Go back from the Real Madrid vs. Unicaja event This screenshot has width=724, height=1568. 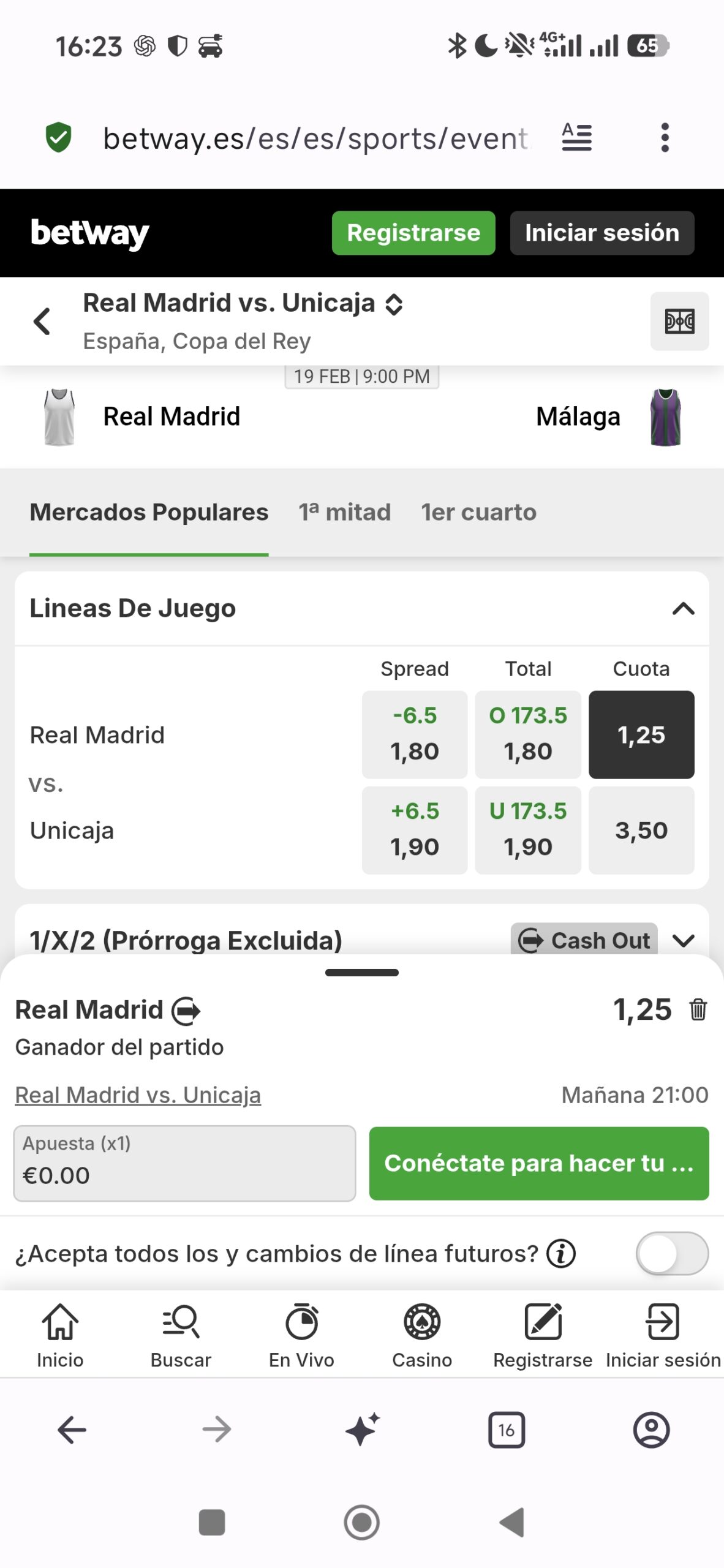tap(42, 322)
